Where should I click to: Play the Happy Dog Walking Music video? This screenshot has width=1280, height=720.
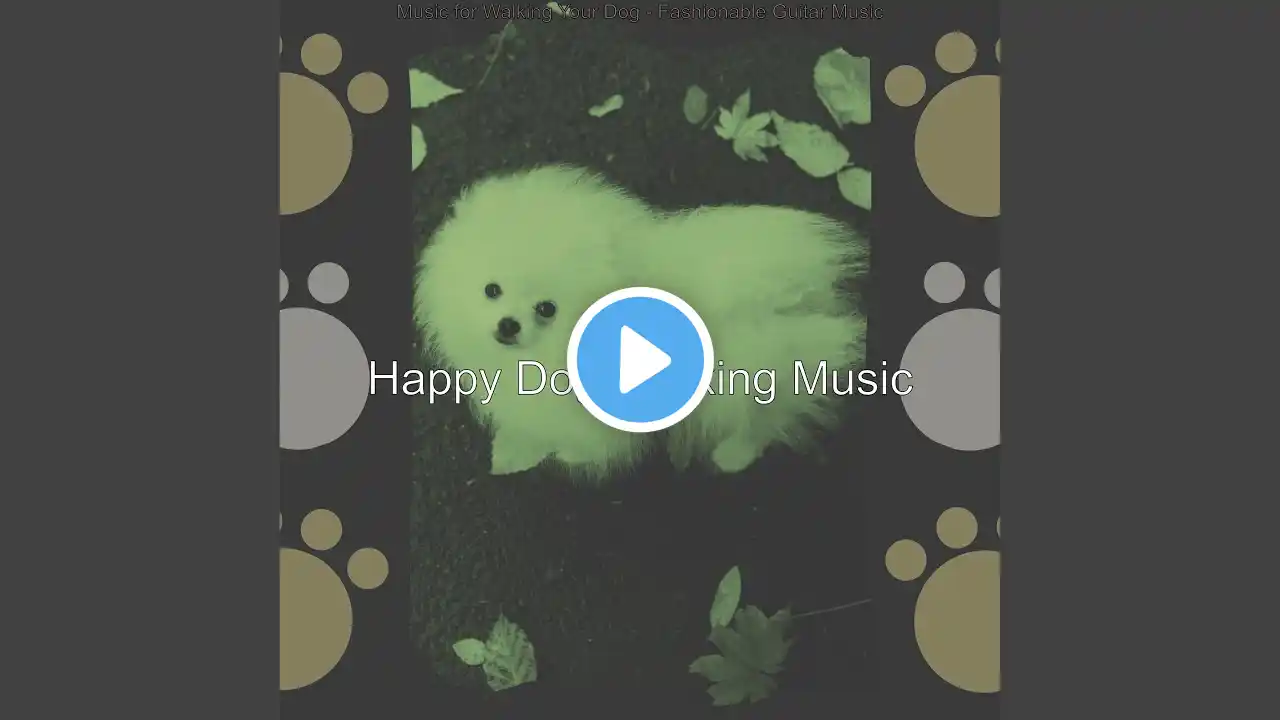(x=640, y=360)
